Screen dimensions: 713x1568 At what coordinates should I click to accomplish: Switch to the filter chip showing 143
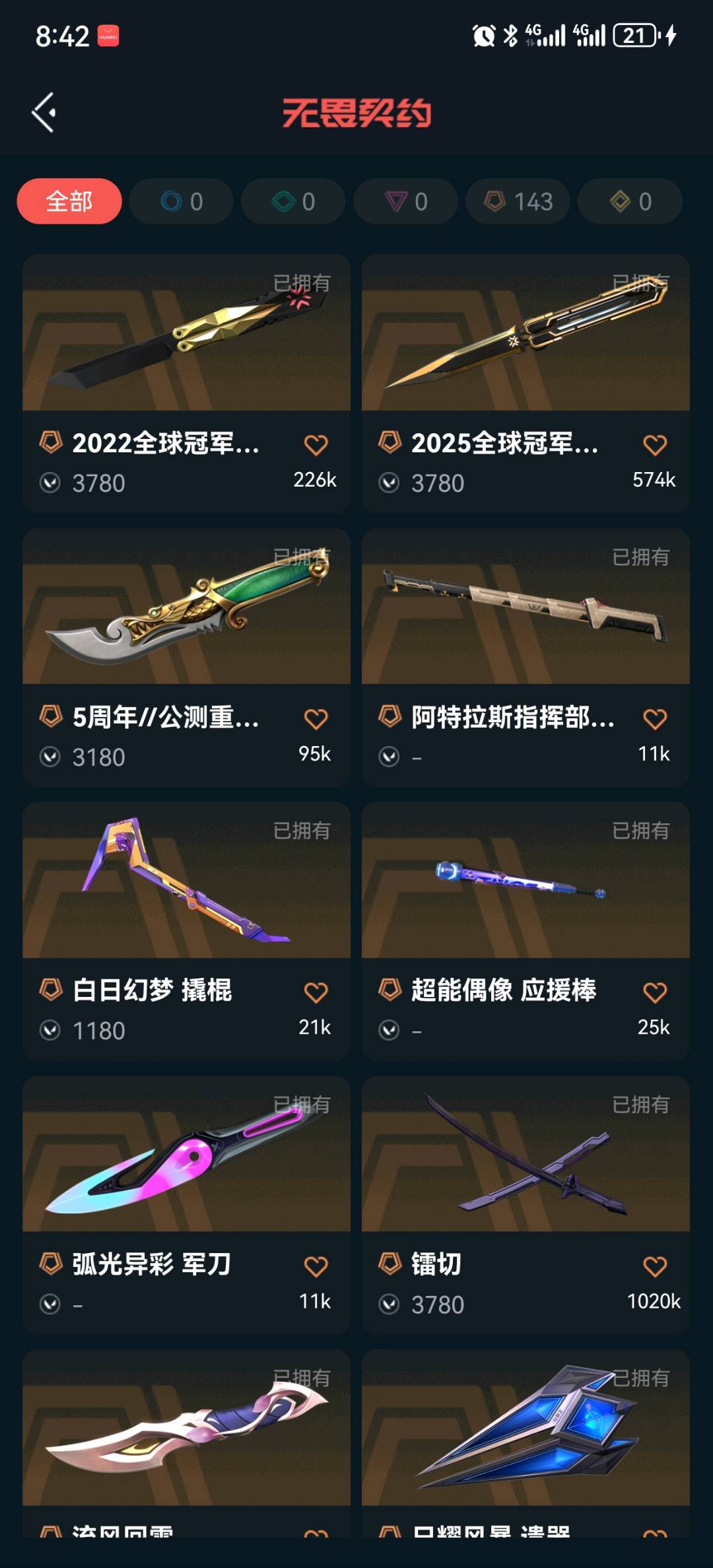(518, 201)
